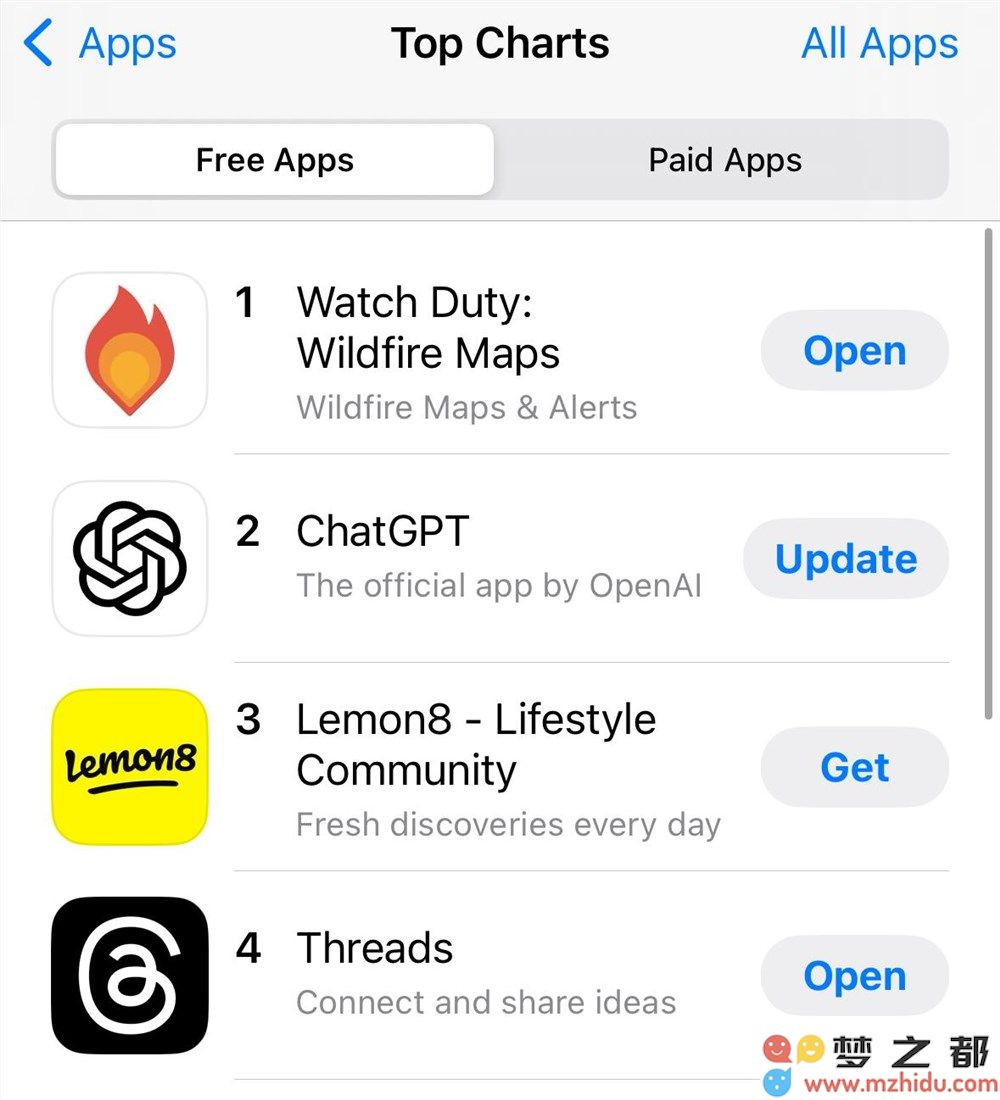This screenshot has height=1100, width=1000.
Task: View the Lemon8 app listing
Action: pyautogui.click(x=475, y=745)
